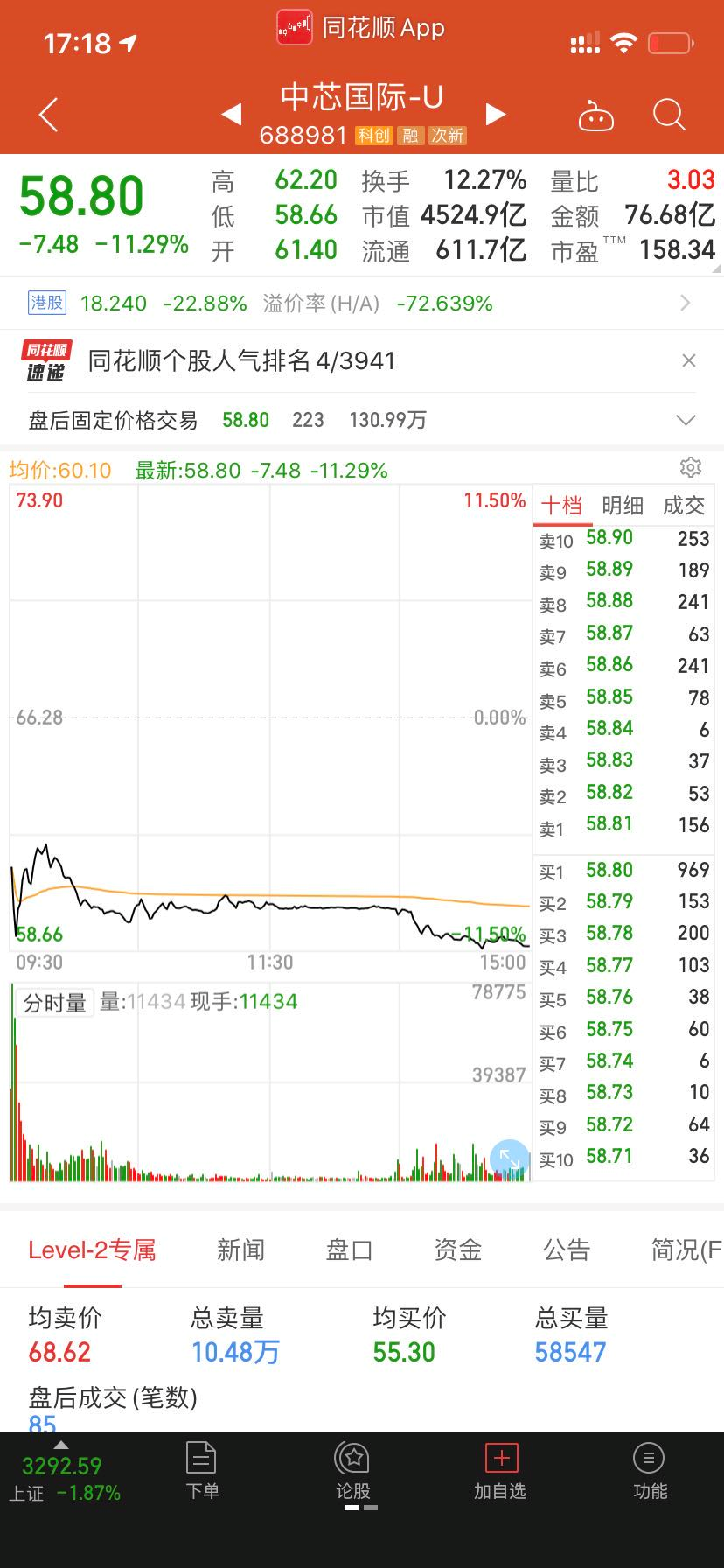724x1568 pixels.
Task: Open chart settings gear
Action: click(x=691, y=467)
